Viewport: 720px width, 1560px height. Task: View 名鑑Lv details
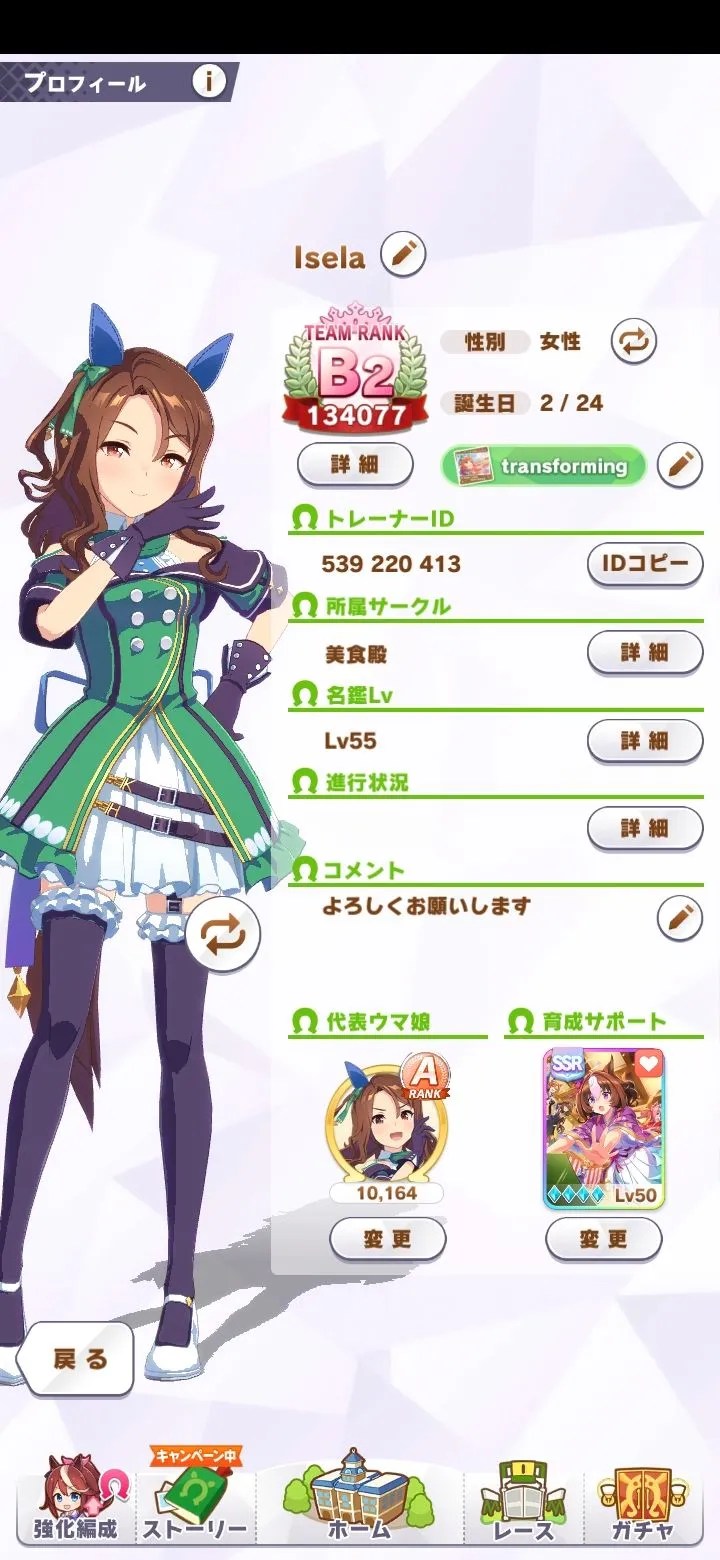(644, 741)
